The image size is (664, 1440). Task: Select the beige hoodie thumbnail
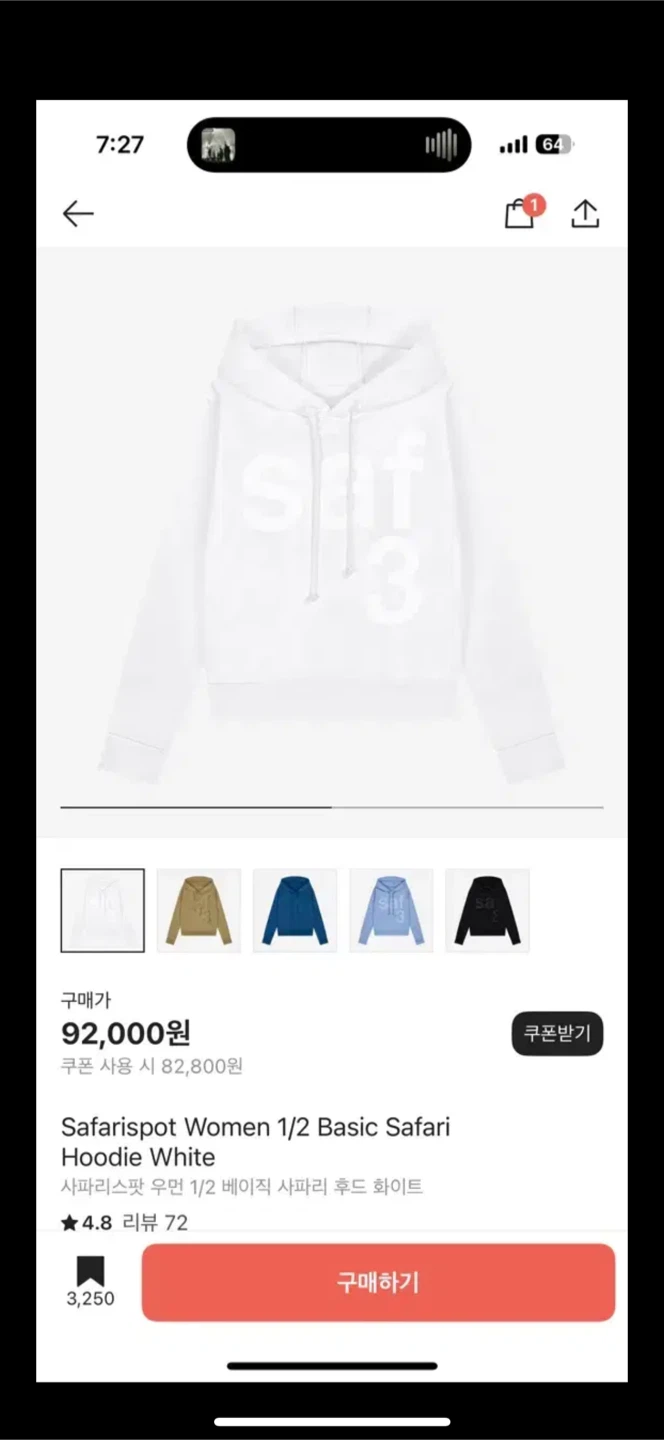click(x=199, y=910)
